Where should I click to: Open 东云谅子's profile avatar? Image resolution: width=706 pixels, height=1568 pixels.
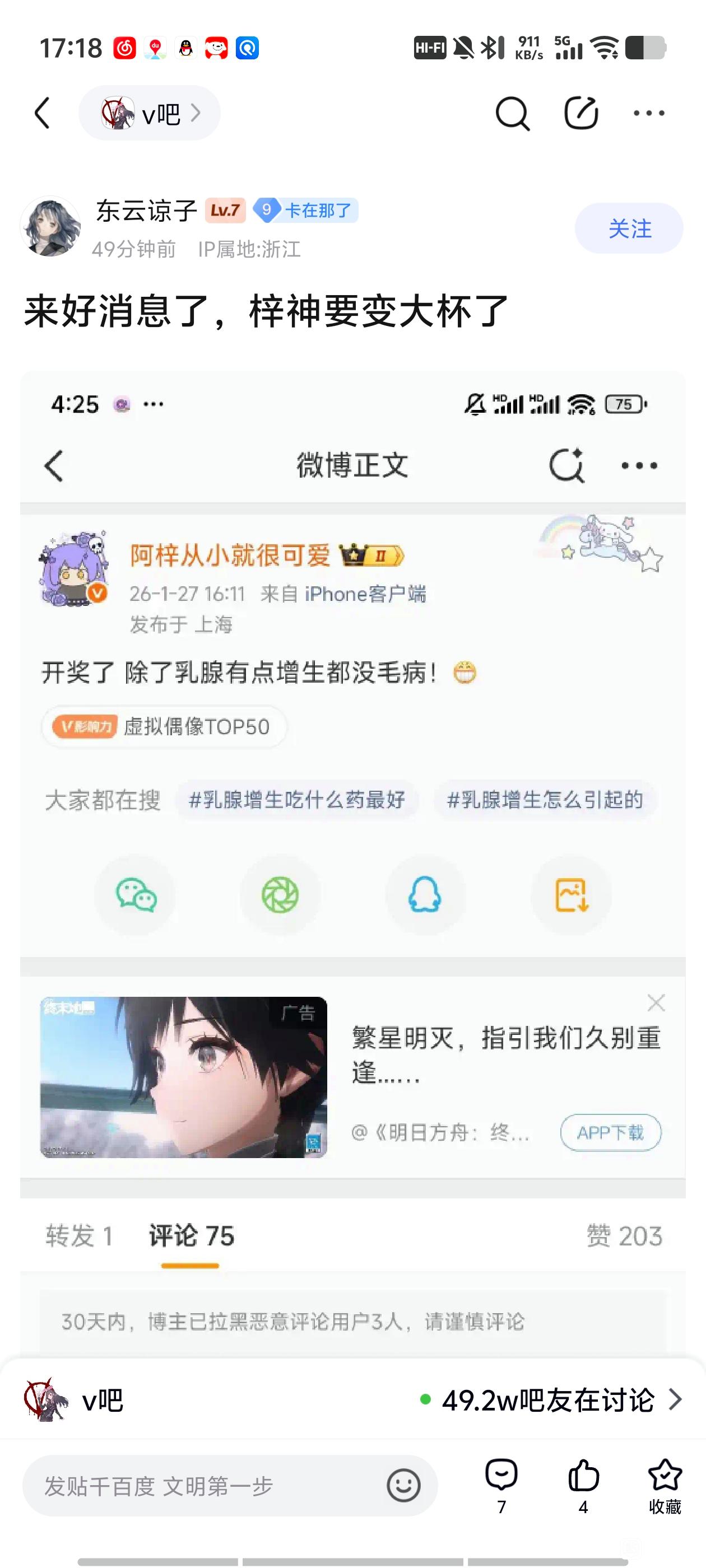tap(50, 226)
